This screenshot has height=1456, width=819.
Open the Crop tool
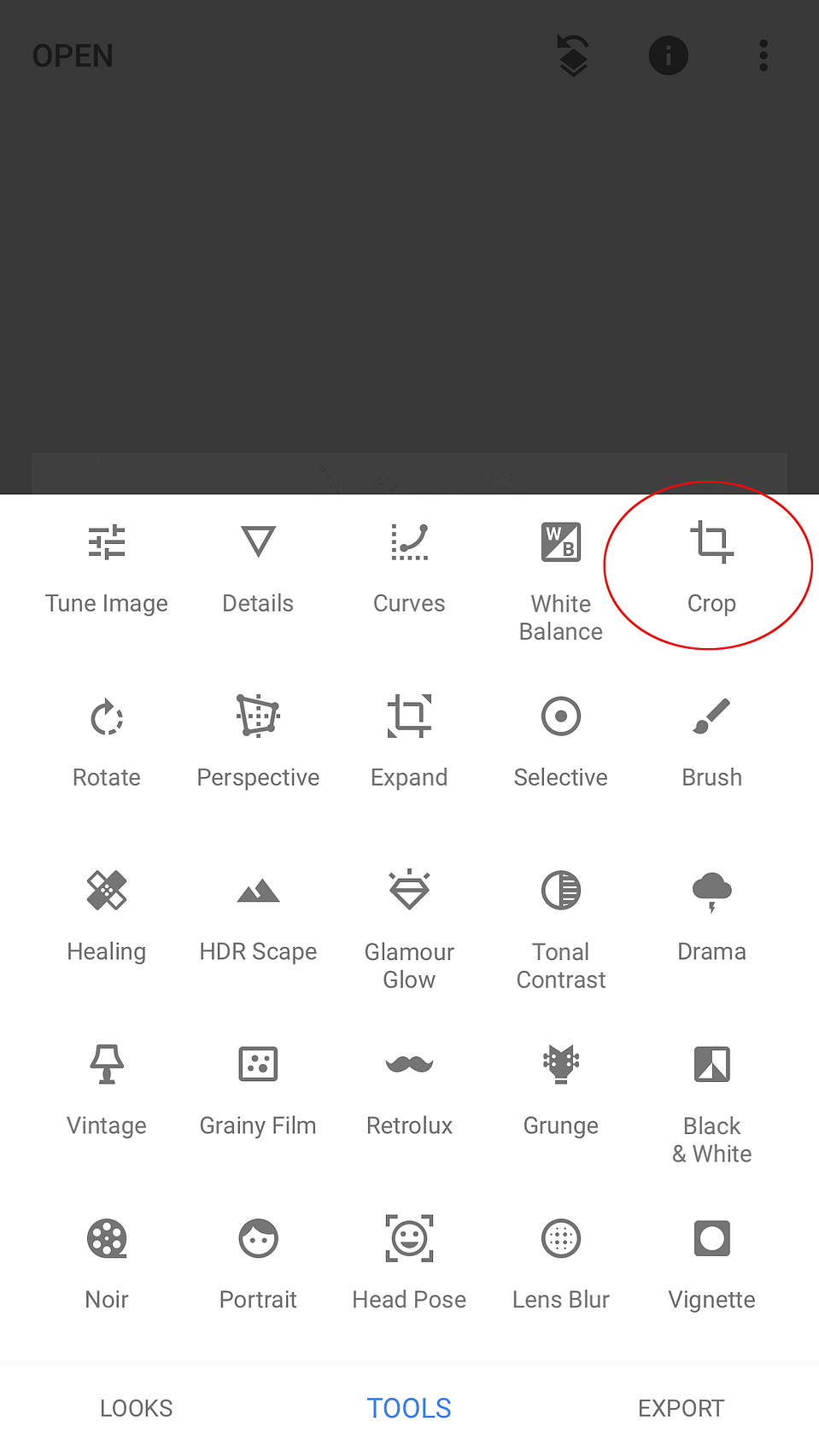[x=711, y=564]
